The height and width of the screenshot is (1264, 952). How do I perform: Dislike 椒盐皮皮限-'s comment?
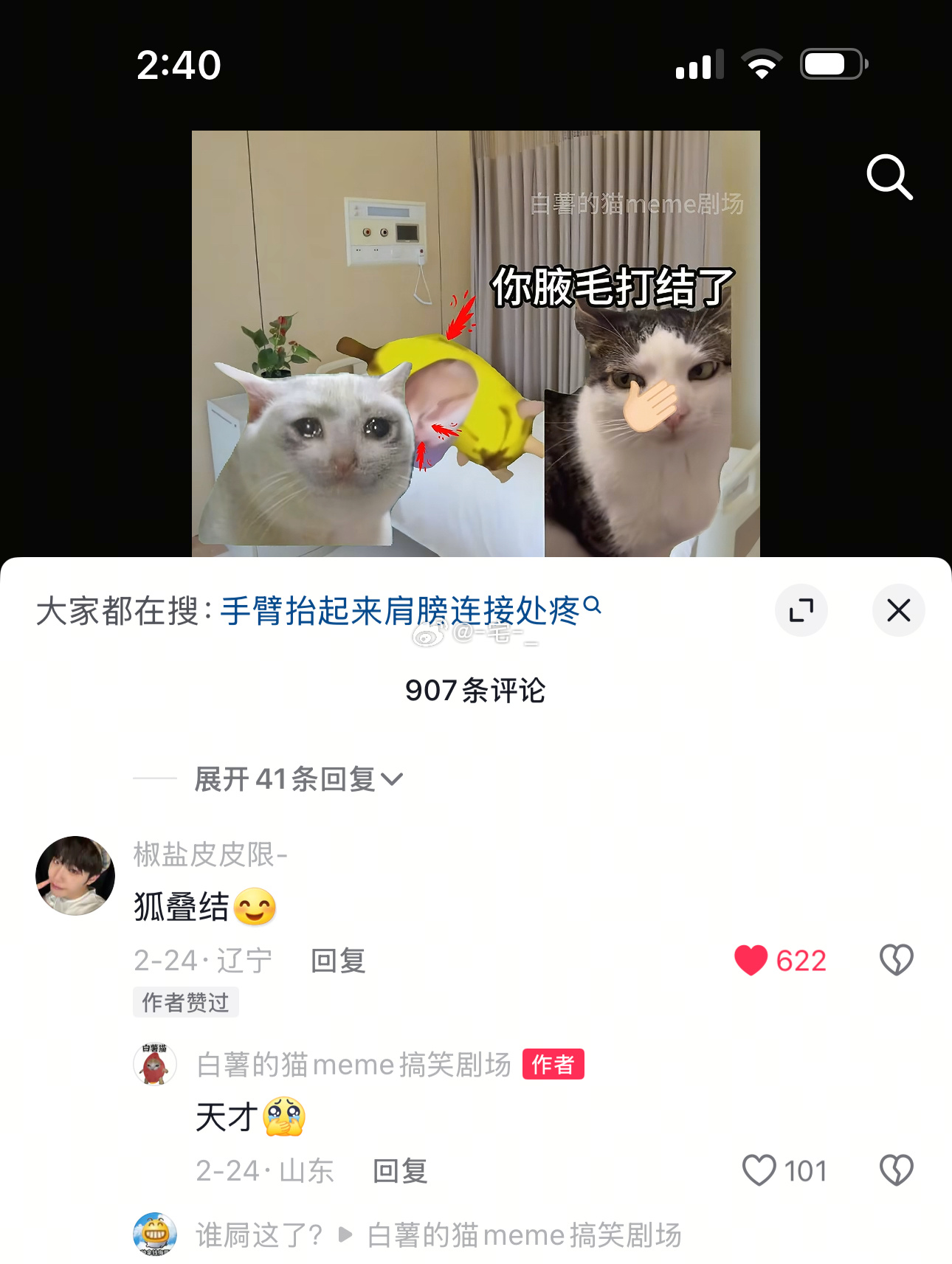896,961
